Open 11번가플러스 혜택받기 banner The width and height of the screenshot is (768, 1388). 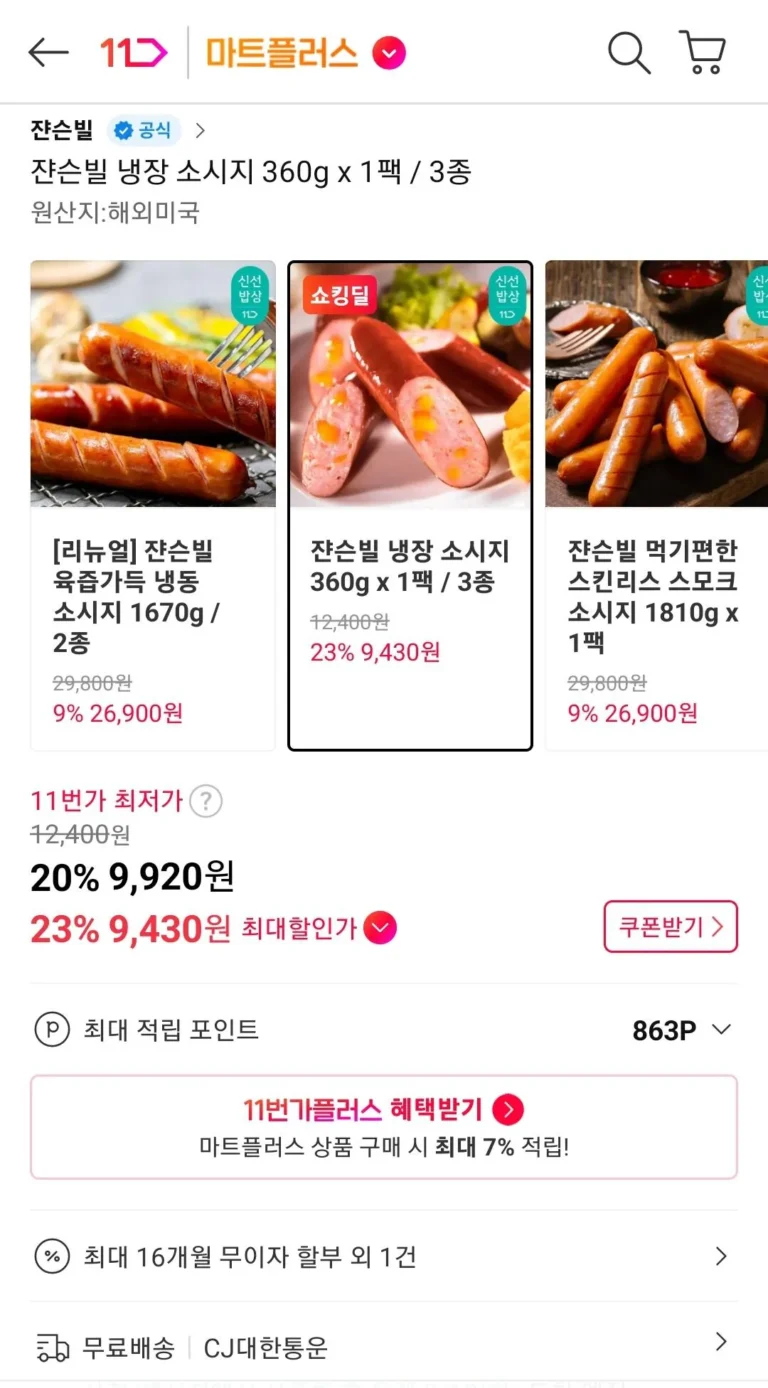point(384,1127)
